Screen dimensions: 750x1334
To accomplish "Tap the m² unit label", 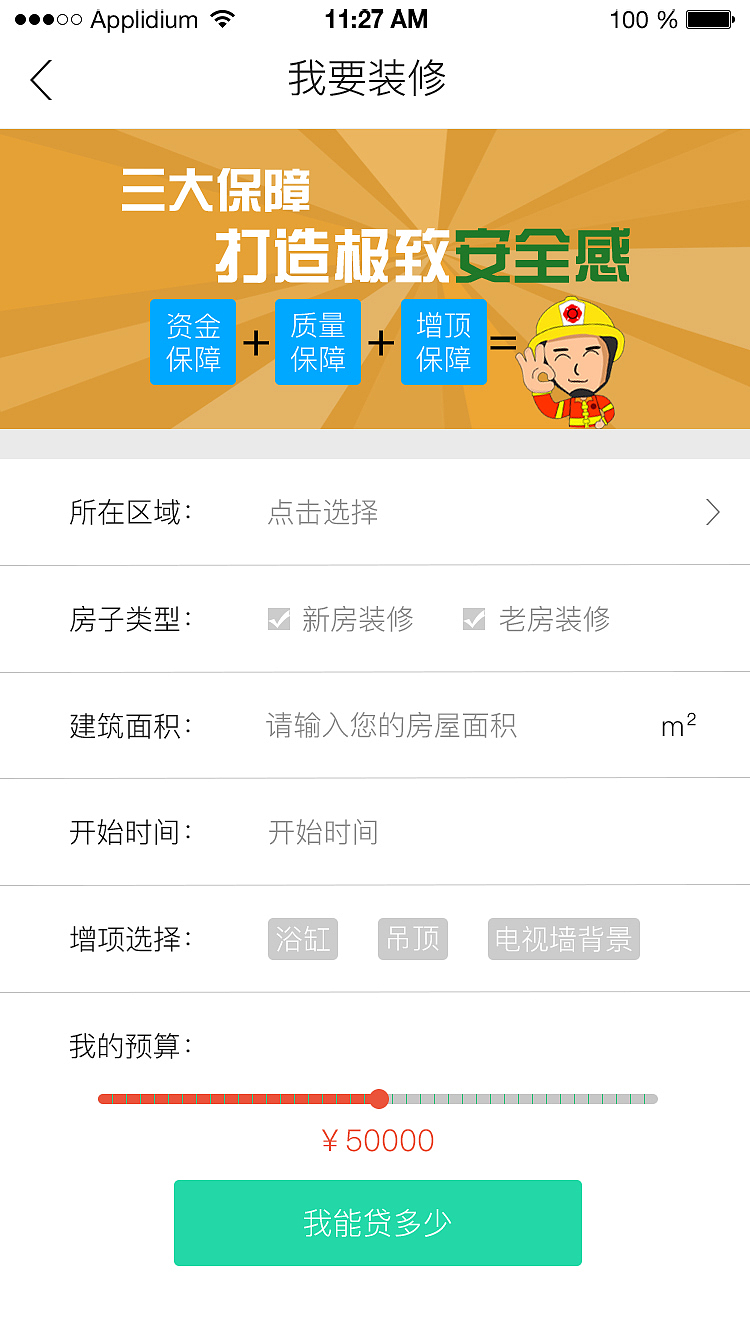I will pos(679,725).
